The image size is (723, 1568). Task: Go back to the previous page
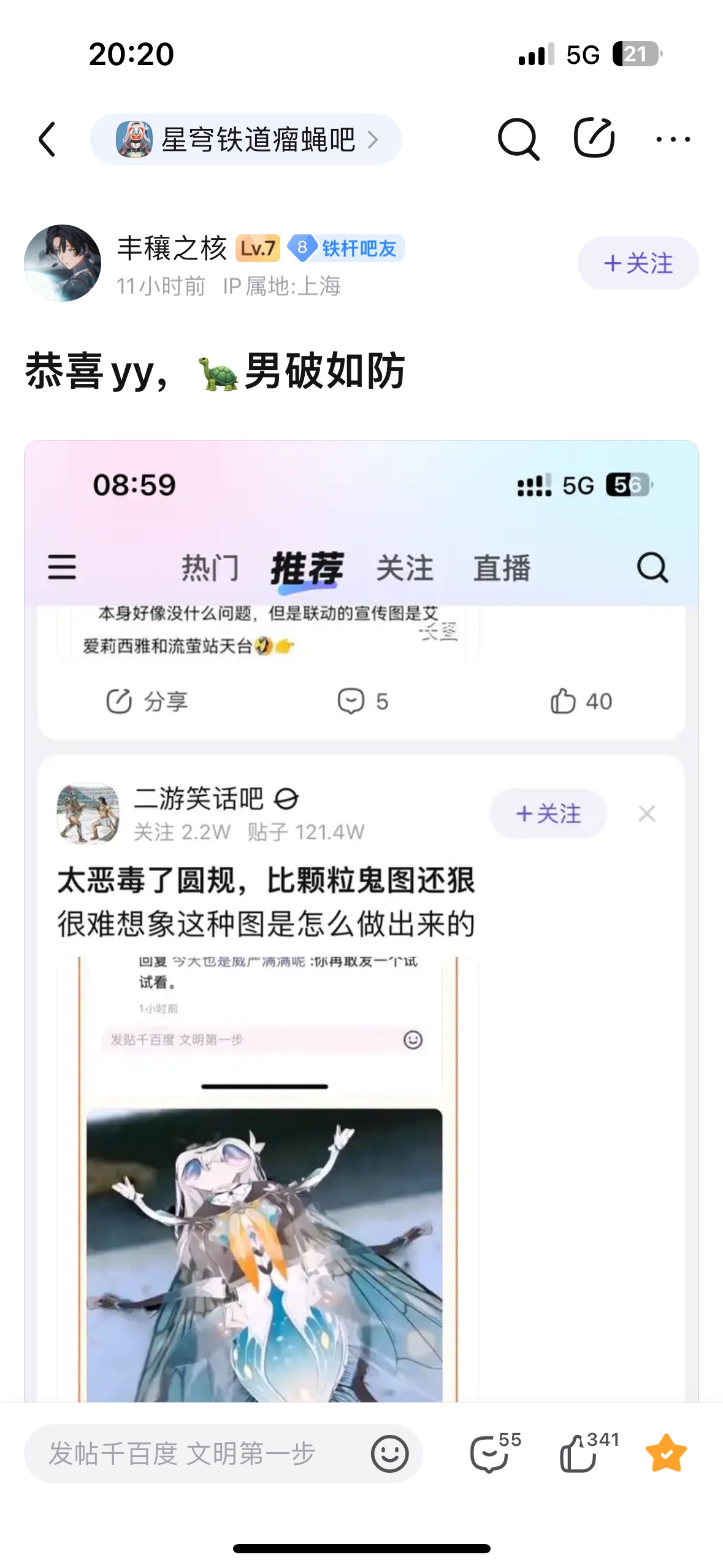click(x=48, y=139)
